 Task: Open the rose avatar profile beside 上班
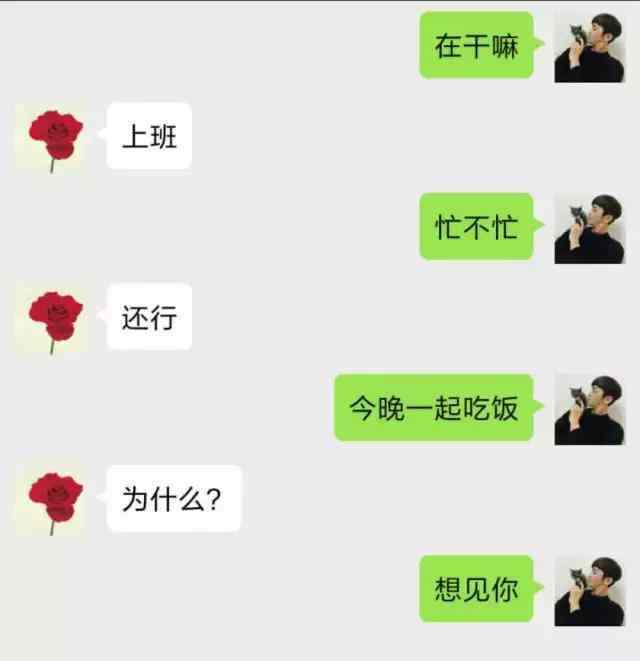coord(50,137)
